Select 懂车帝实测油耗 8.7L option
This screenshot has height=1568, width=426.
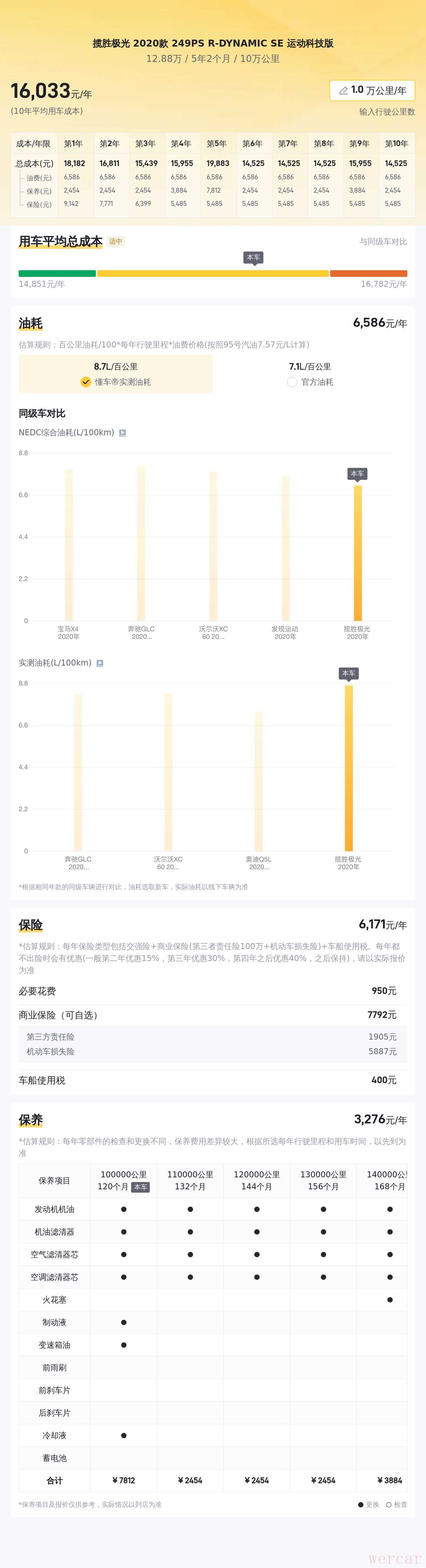coord(115,374)
